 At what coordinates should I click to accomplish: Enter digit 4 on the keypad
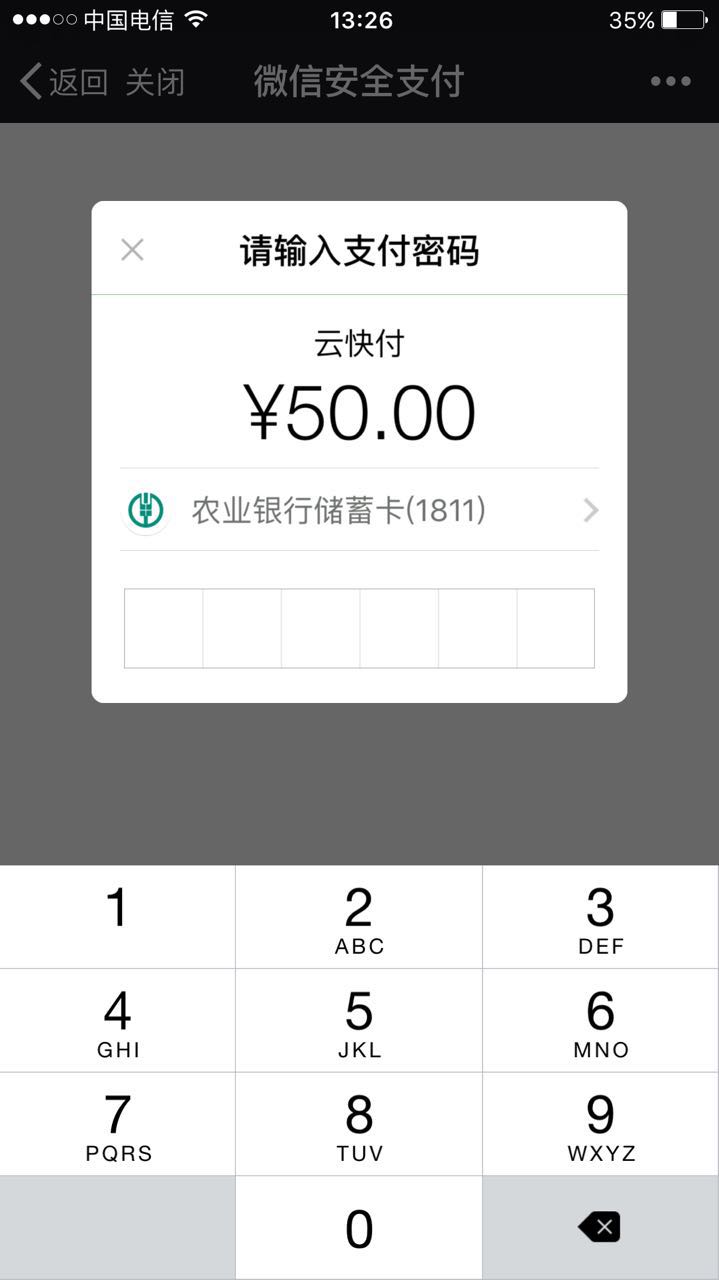coord(118,1021)
